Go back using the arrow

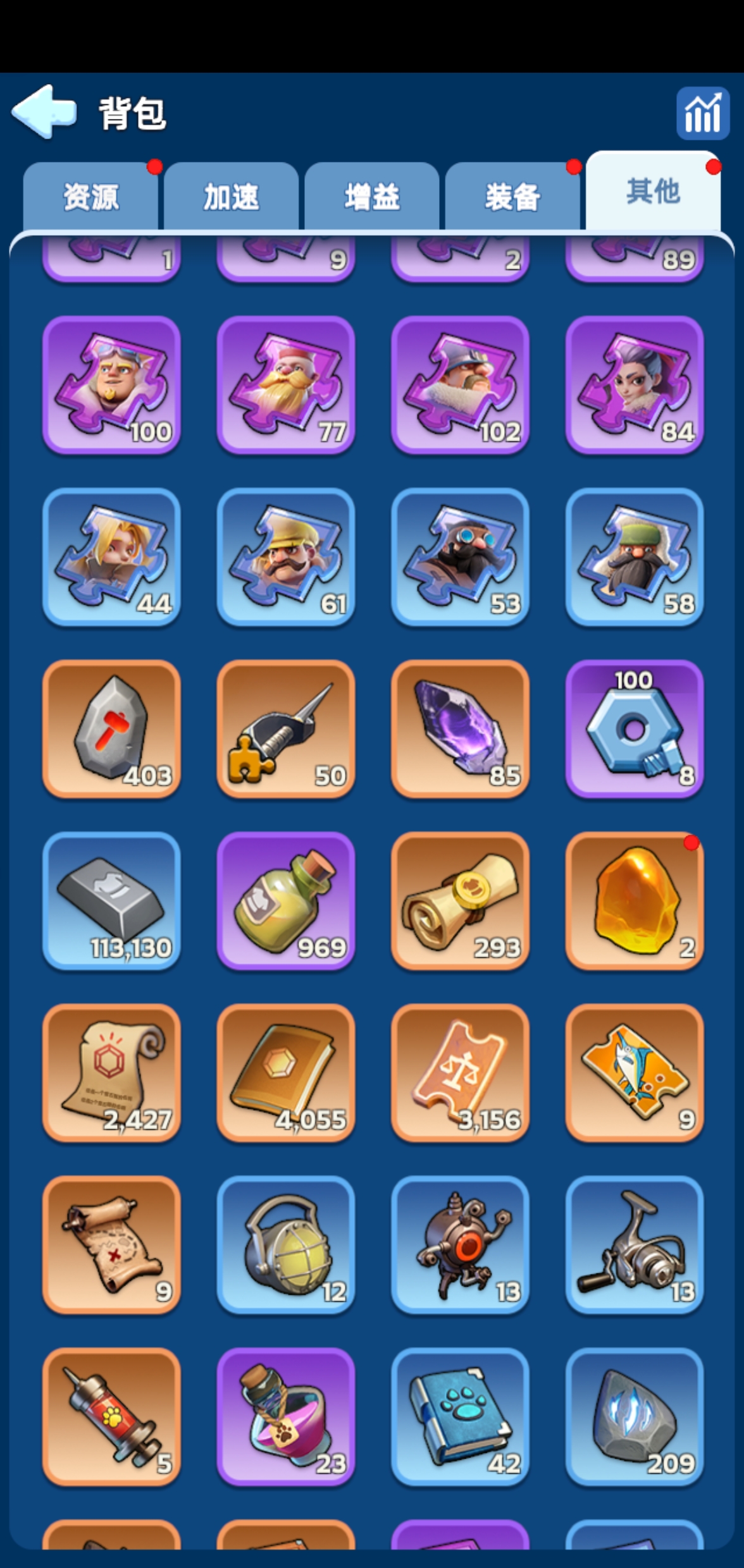[44, 111]
